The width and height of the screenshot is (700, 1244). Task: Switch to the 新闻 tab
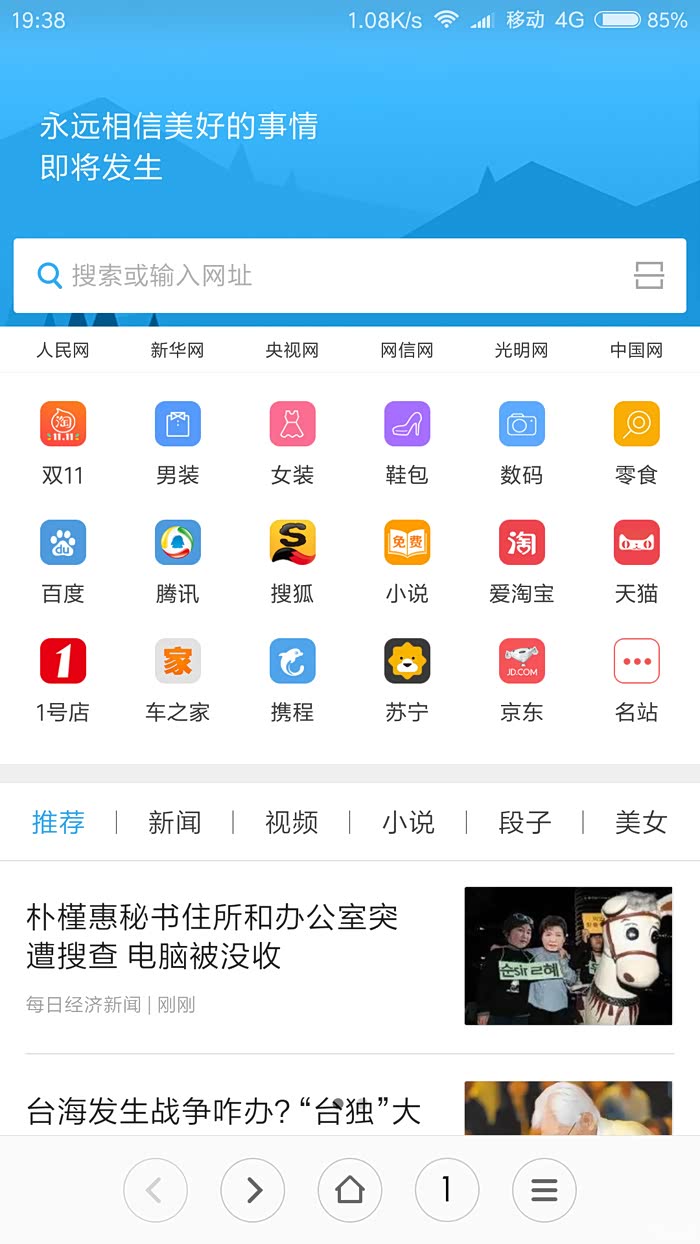175,823
